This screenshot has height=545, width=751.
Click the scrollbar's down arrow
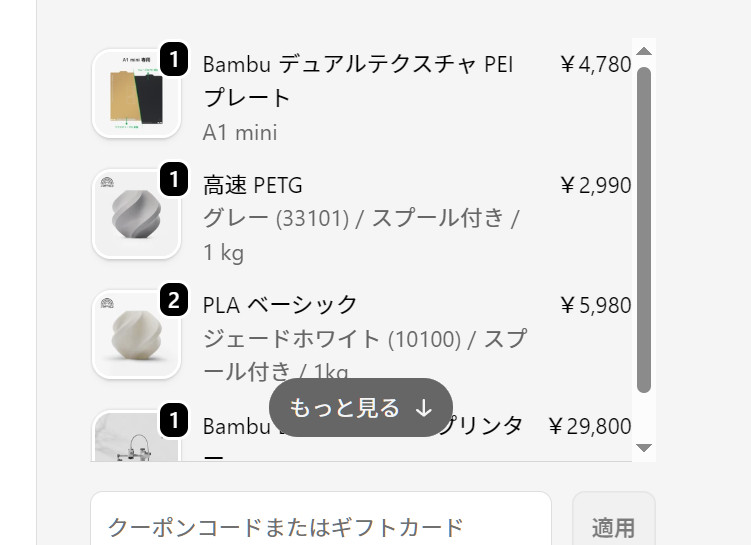(644, 448)
